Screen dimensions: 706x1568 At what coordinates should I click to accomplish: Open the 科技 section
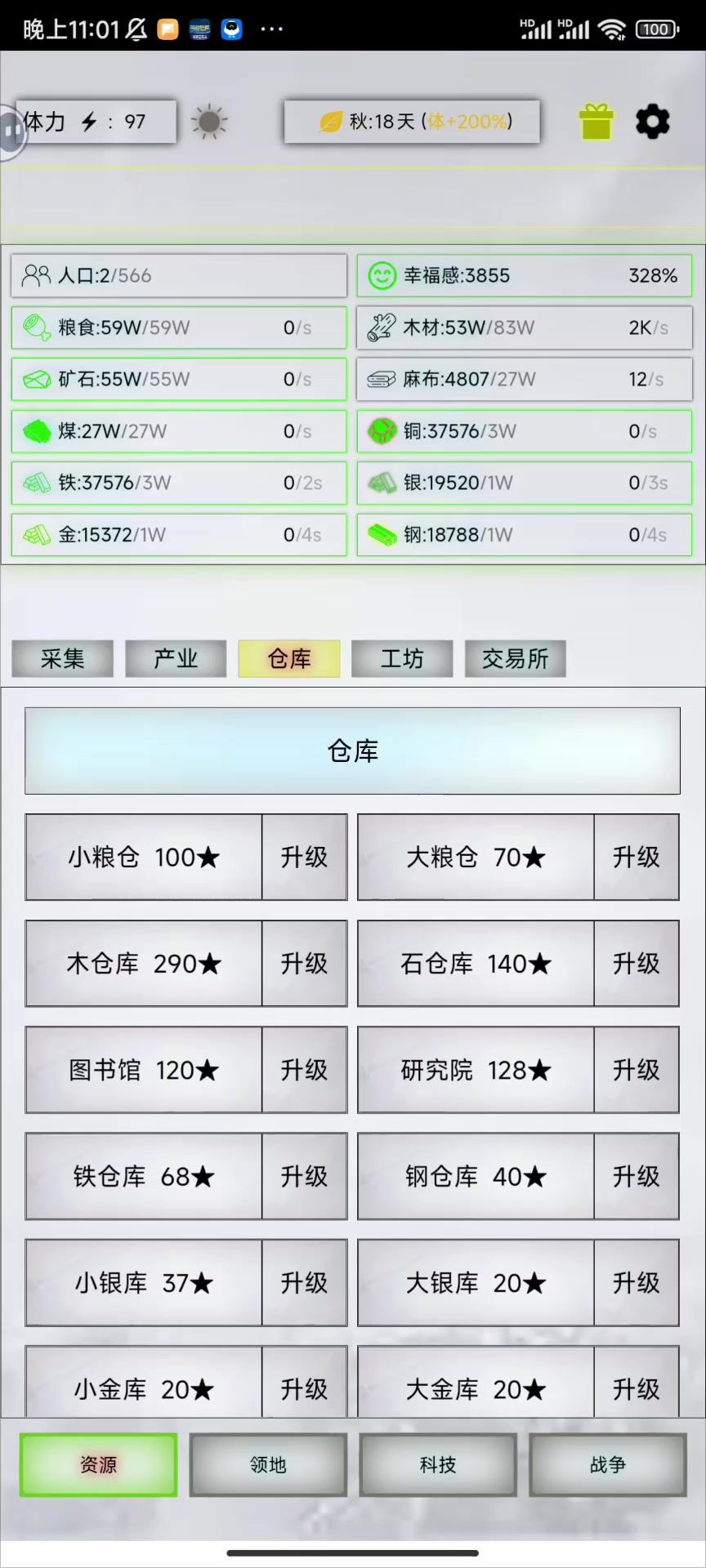(x=438, y=1465)
